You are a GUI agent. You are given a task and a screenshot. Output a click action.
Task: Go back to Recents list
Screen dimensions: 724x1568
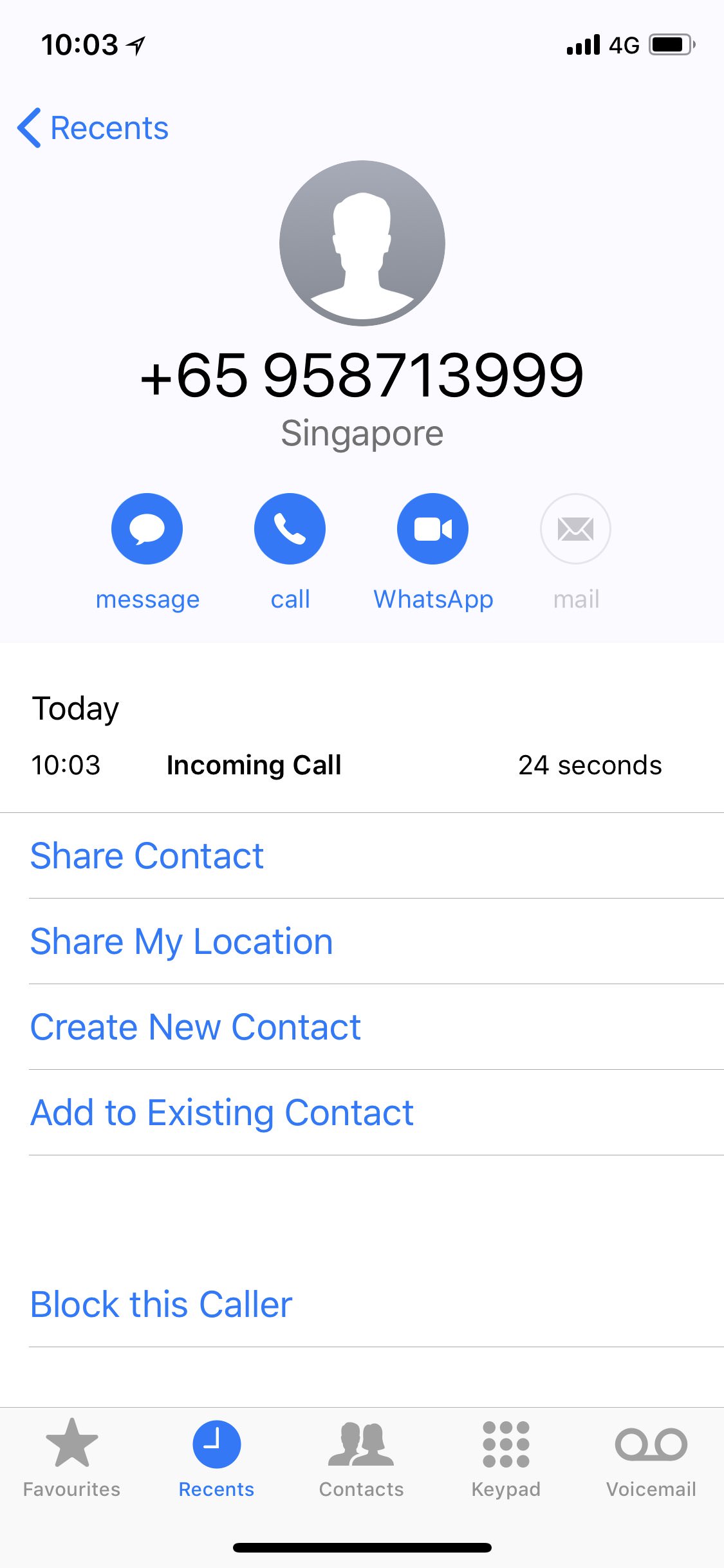pos(94,127)
